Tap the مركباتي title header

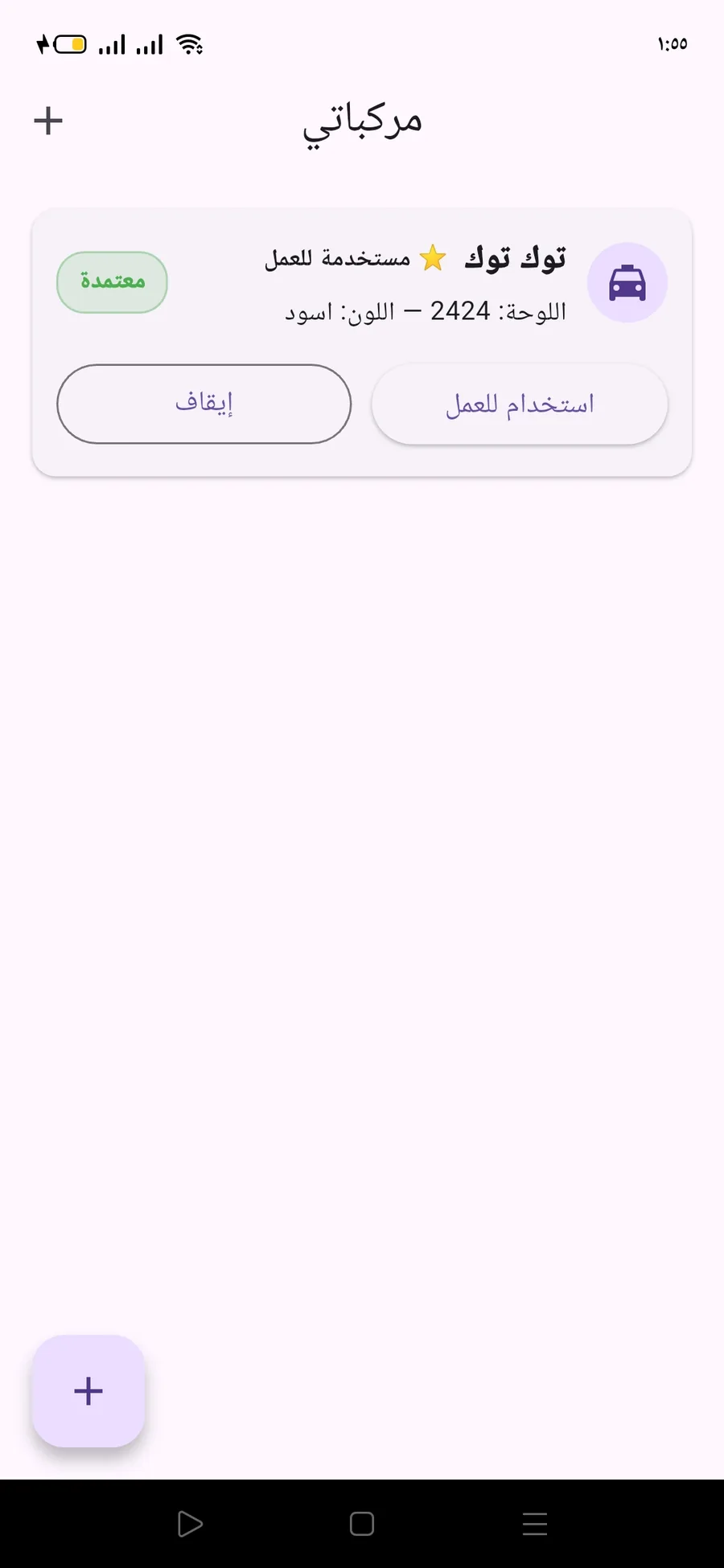click(364, 121)
